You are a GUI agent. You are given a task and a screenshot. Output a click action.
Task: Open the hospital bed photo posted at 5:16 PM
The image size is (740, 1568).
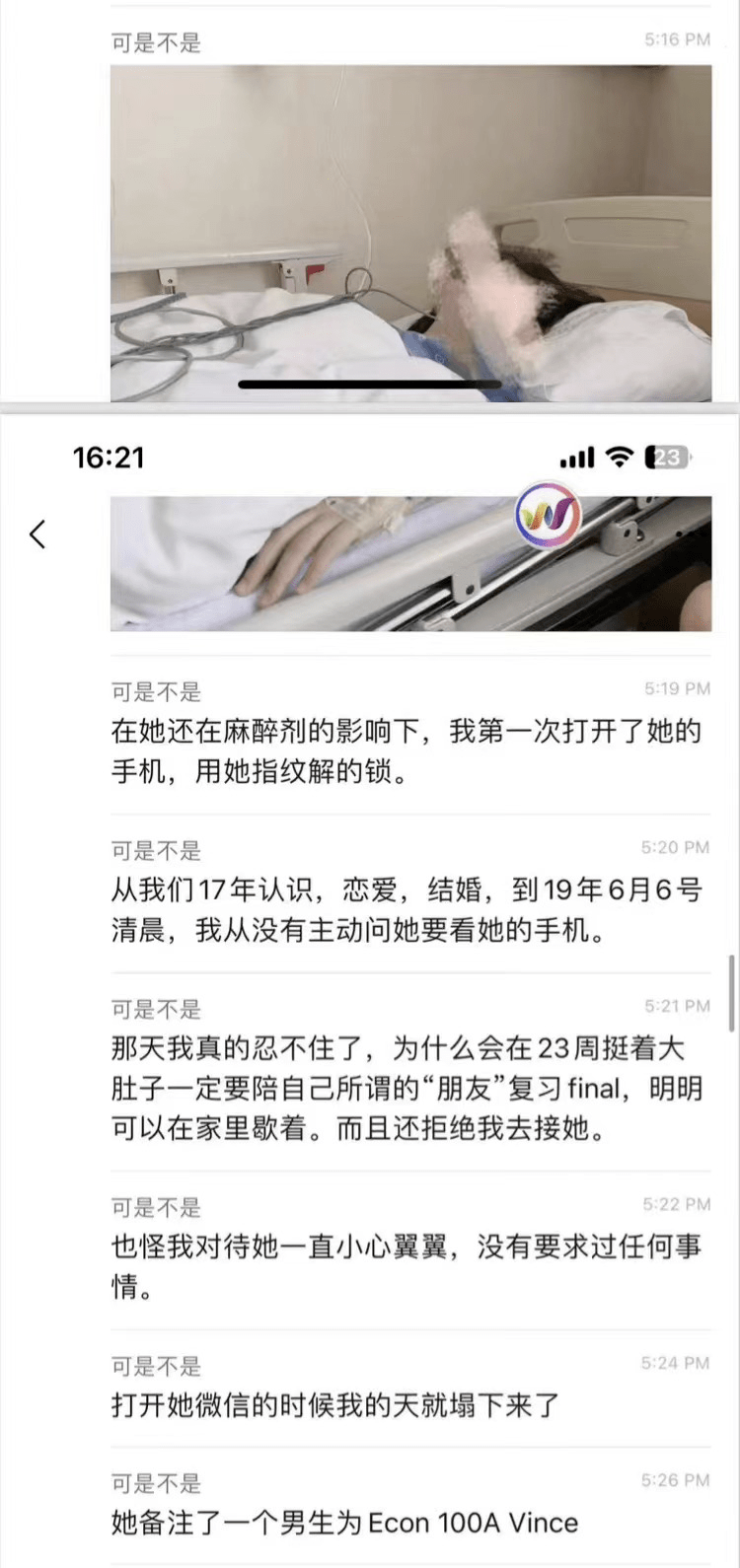pyautogui.click(x=410, y=234)
